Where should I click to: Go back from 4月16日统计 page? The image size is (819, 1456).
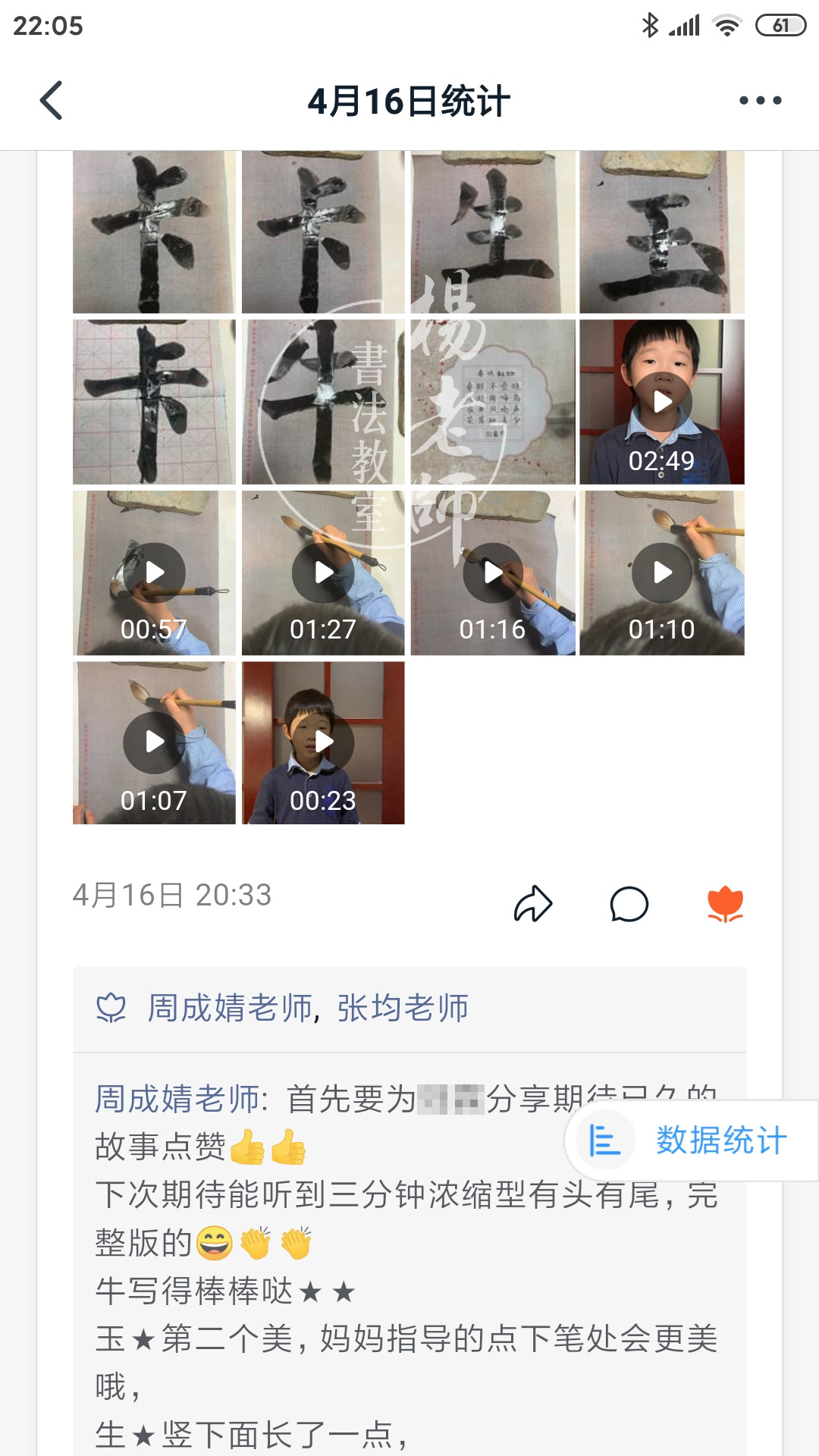52,101
